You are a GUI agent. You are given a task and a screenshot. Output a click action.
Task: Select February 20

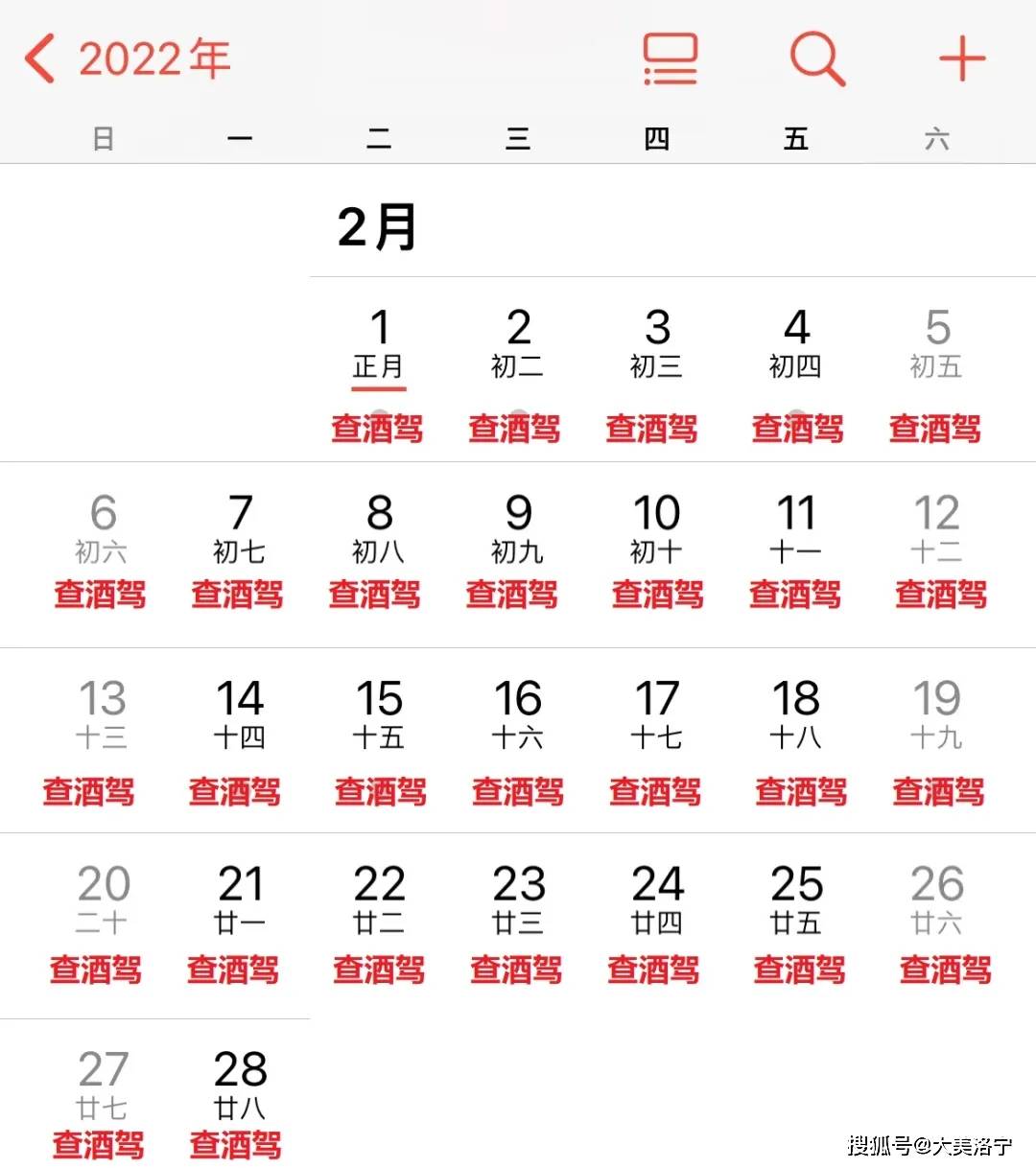[103, 885]
